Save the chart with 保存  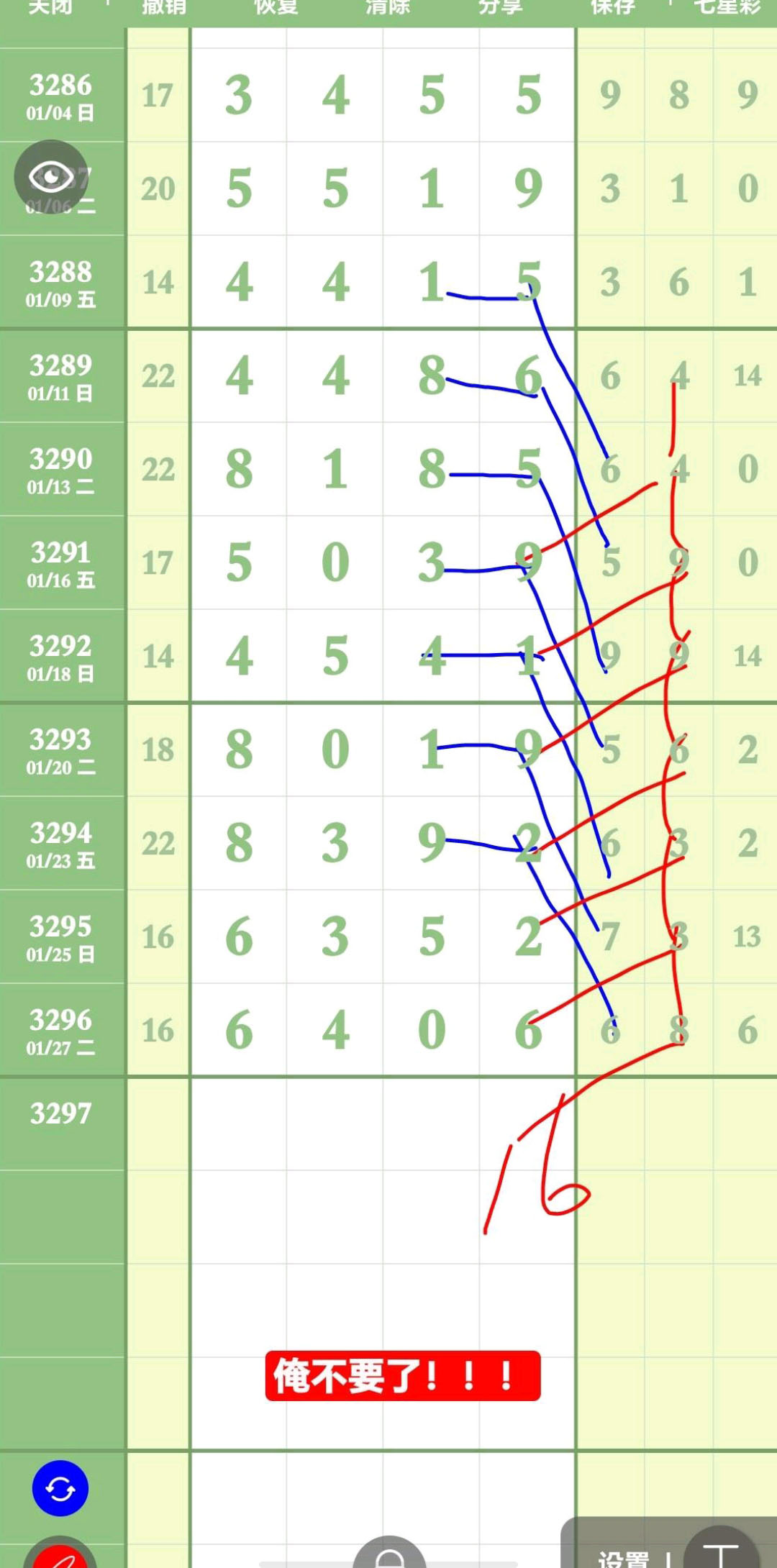612,7
